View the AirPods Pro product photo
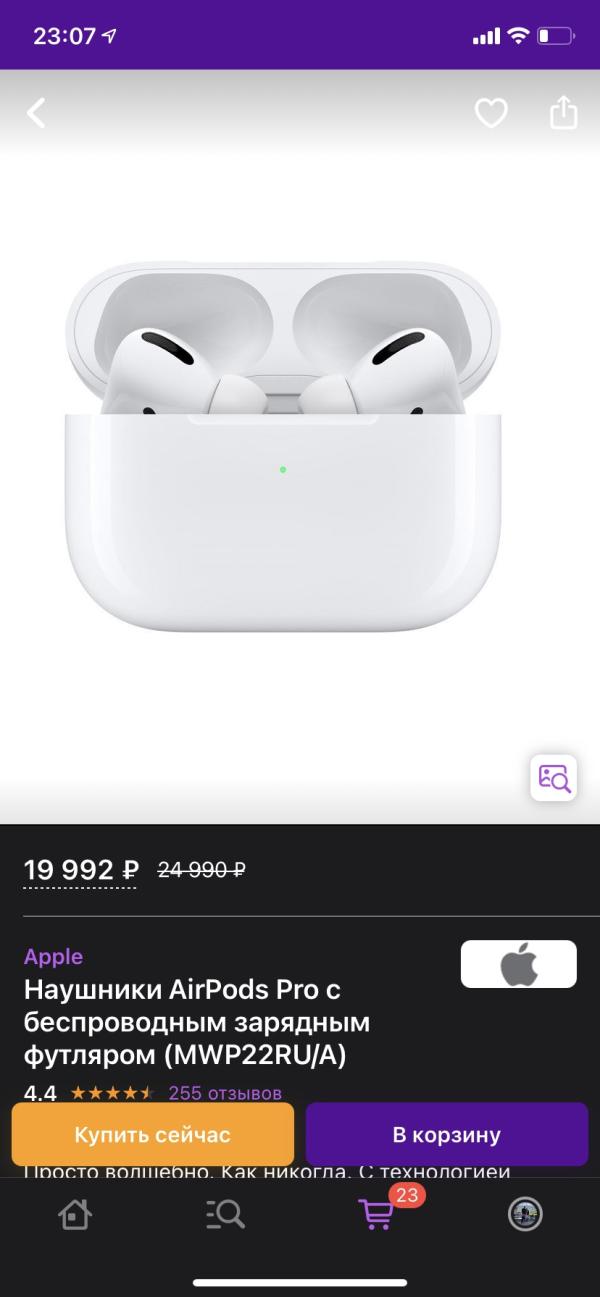600x1297 pixels. pos(283,447)
